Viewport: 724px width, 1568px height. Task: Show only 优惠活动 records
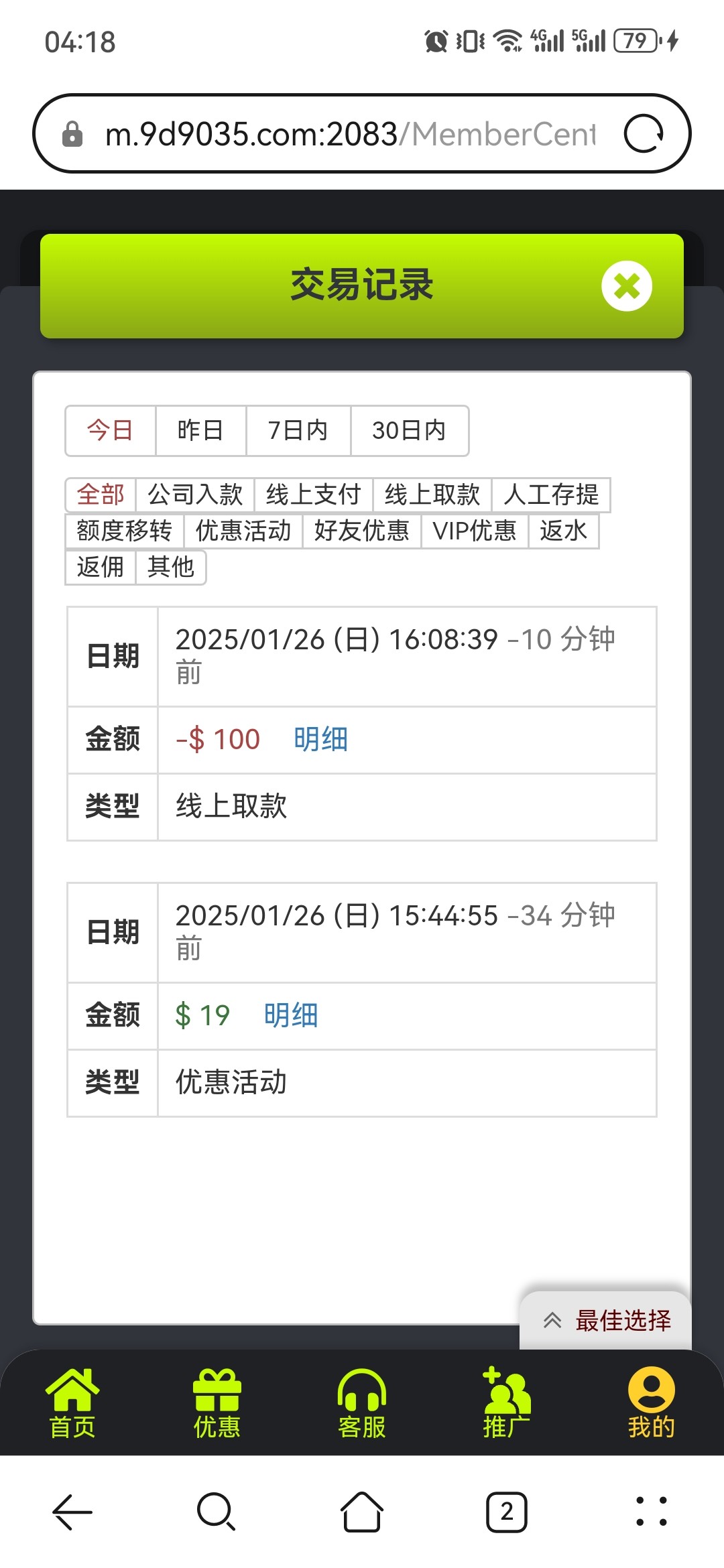click(243, 531)
